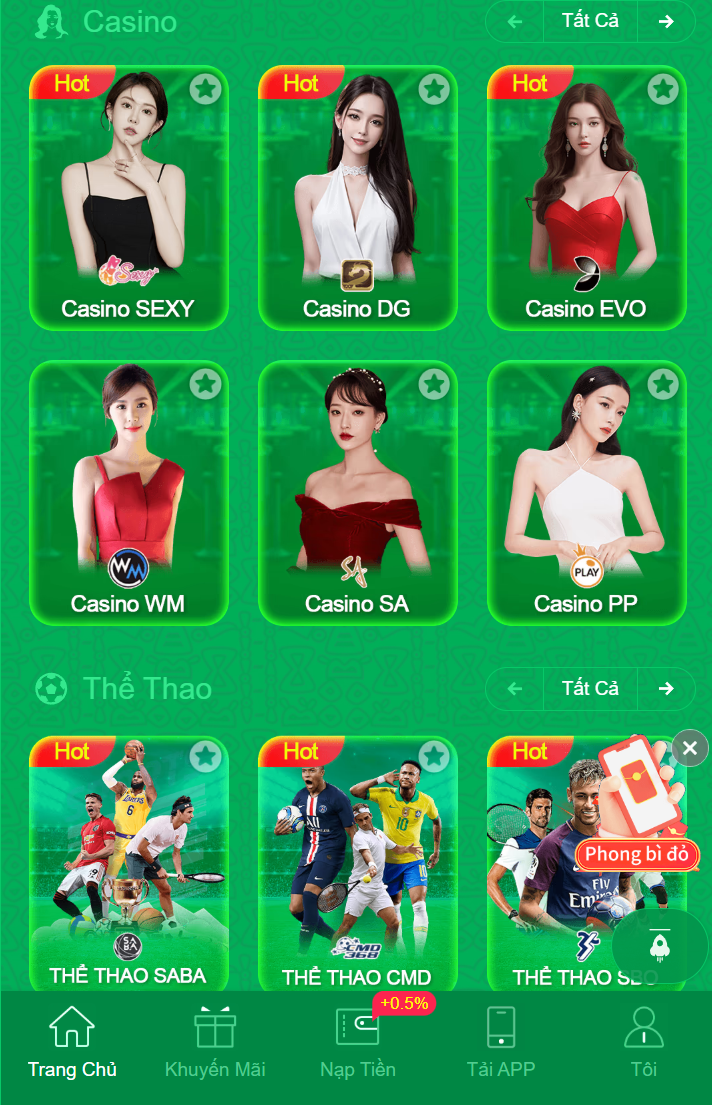This screenshot has width=712, height=1105.
Task: Open the Casino SEXY game card
Action: pyautogui.click(x=128, y=200)
